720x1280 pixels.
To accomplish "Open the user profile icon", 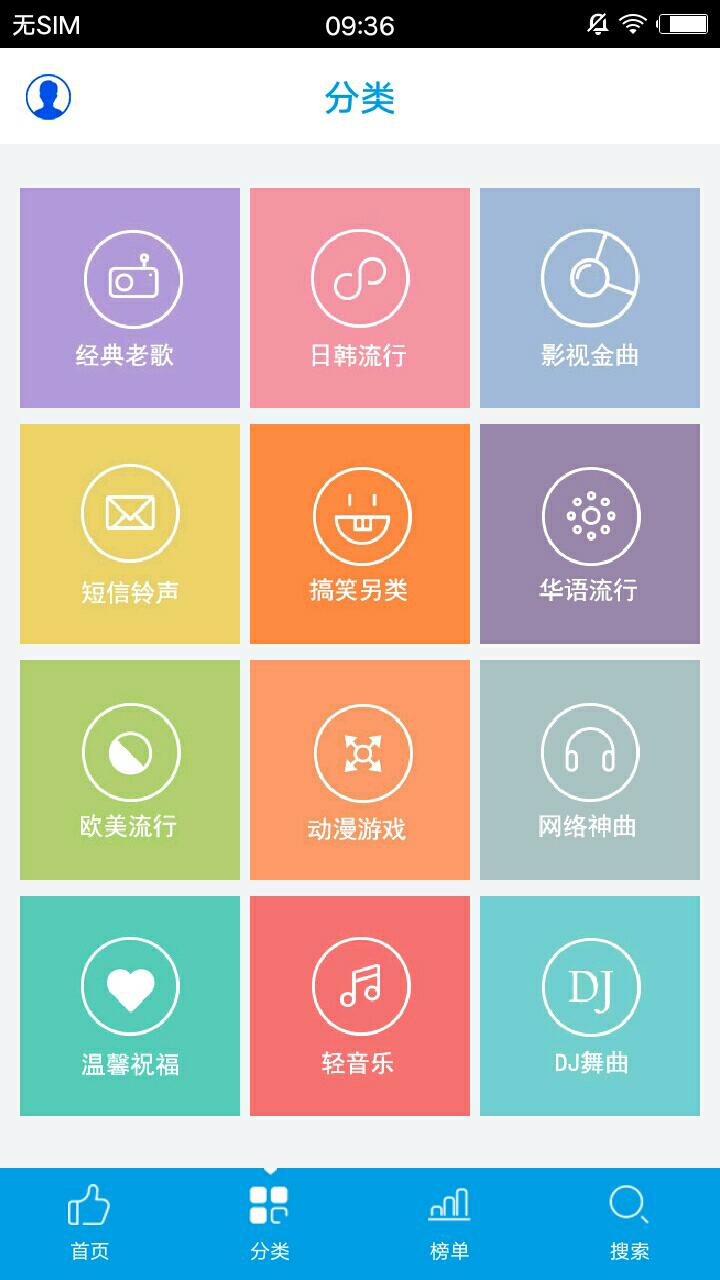I will click(48, 97).
